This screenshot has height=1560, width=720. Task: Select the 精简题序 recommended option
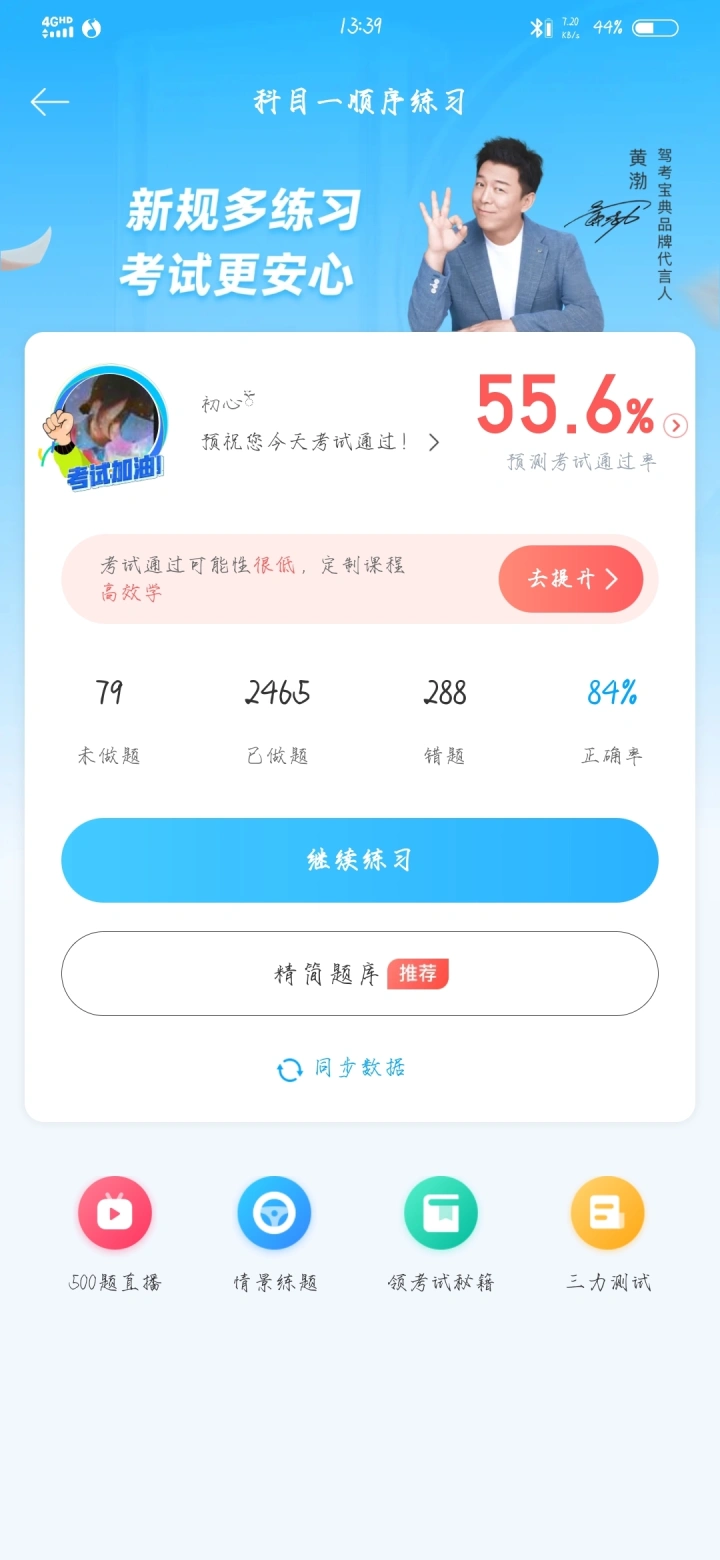point(360,973)
